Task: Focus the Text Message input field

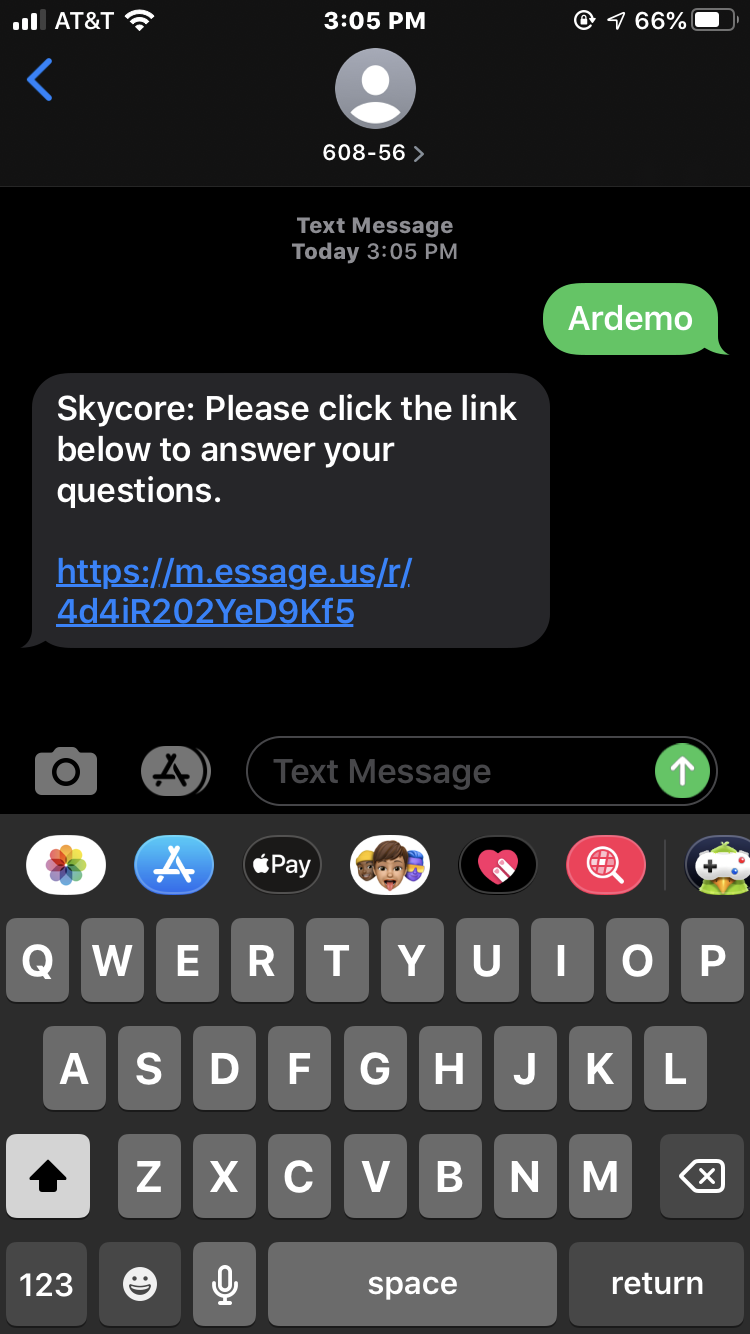Action: [450, 771]
